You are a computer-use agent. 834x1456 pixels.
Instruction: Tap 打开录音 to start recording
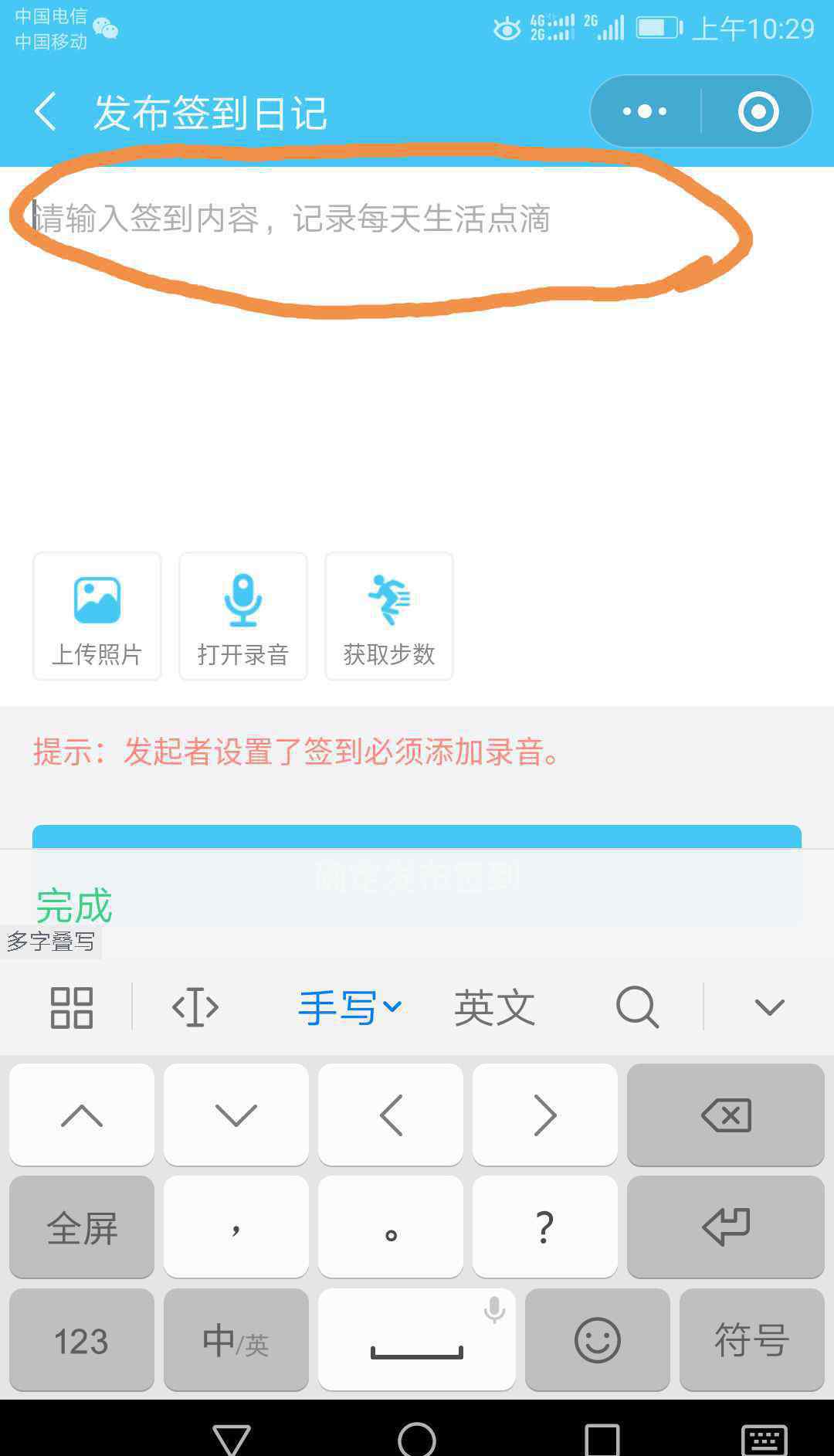243,616
